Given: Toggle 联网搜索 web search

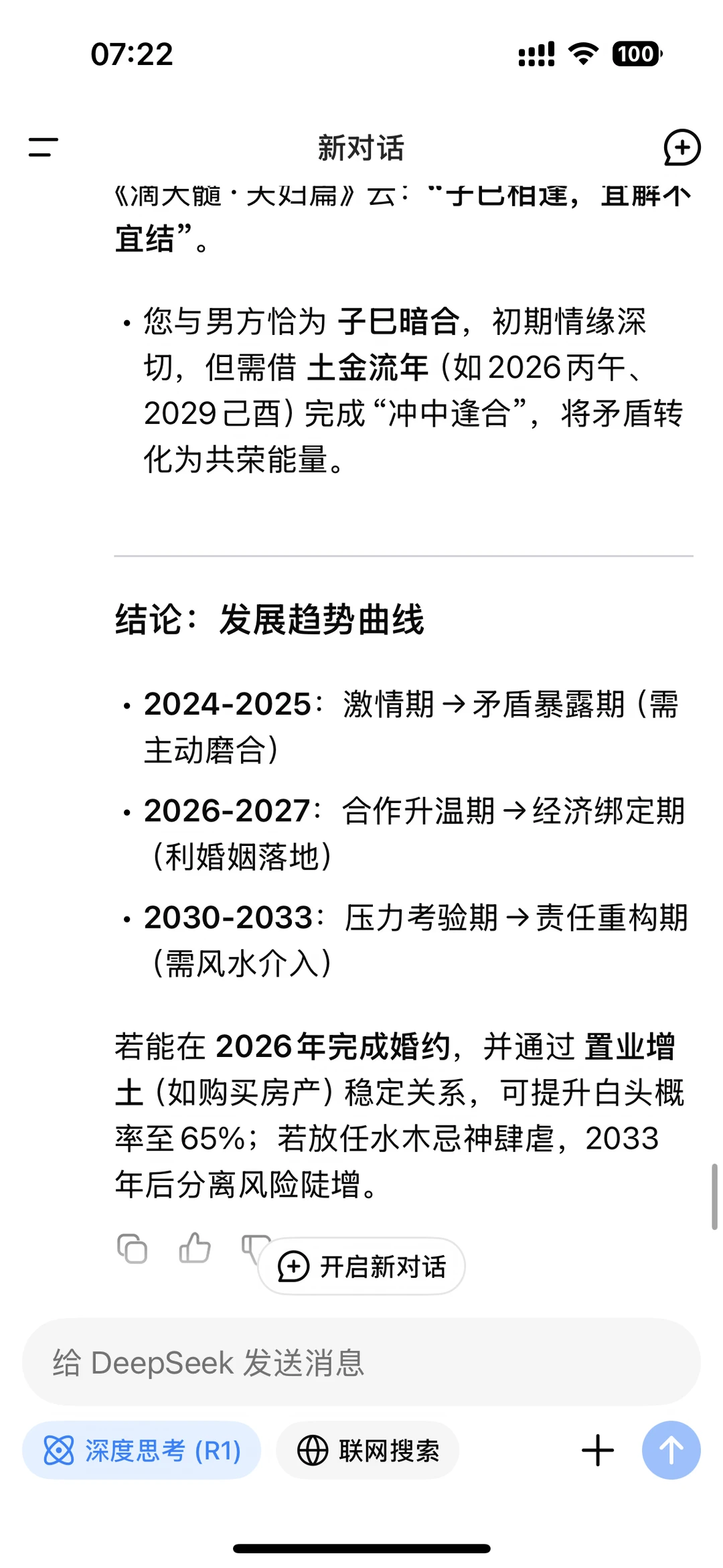Looking at the screenshot, I should coord(368,1450).
